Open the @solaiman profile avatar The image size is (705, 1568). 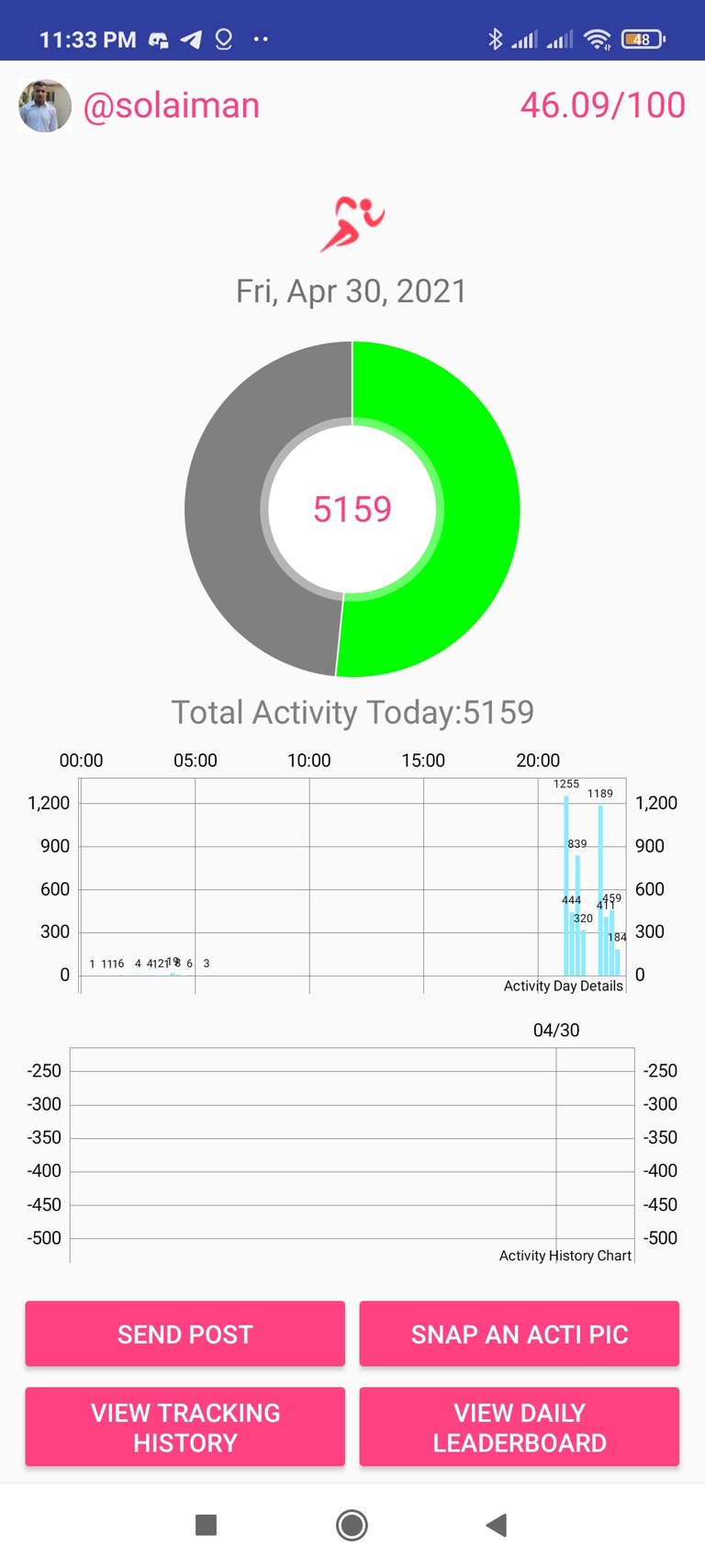pos(45,106)
